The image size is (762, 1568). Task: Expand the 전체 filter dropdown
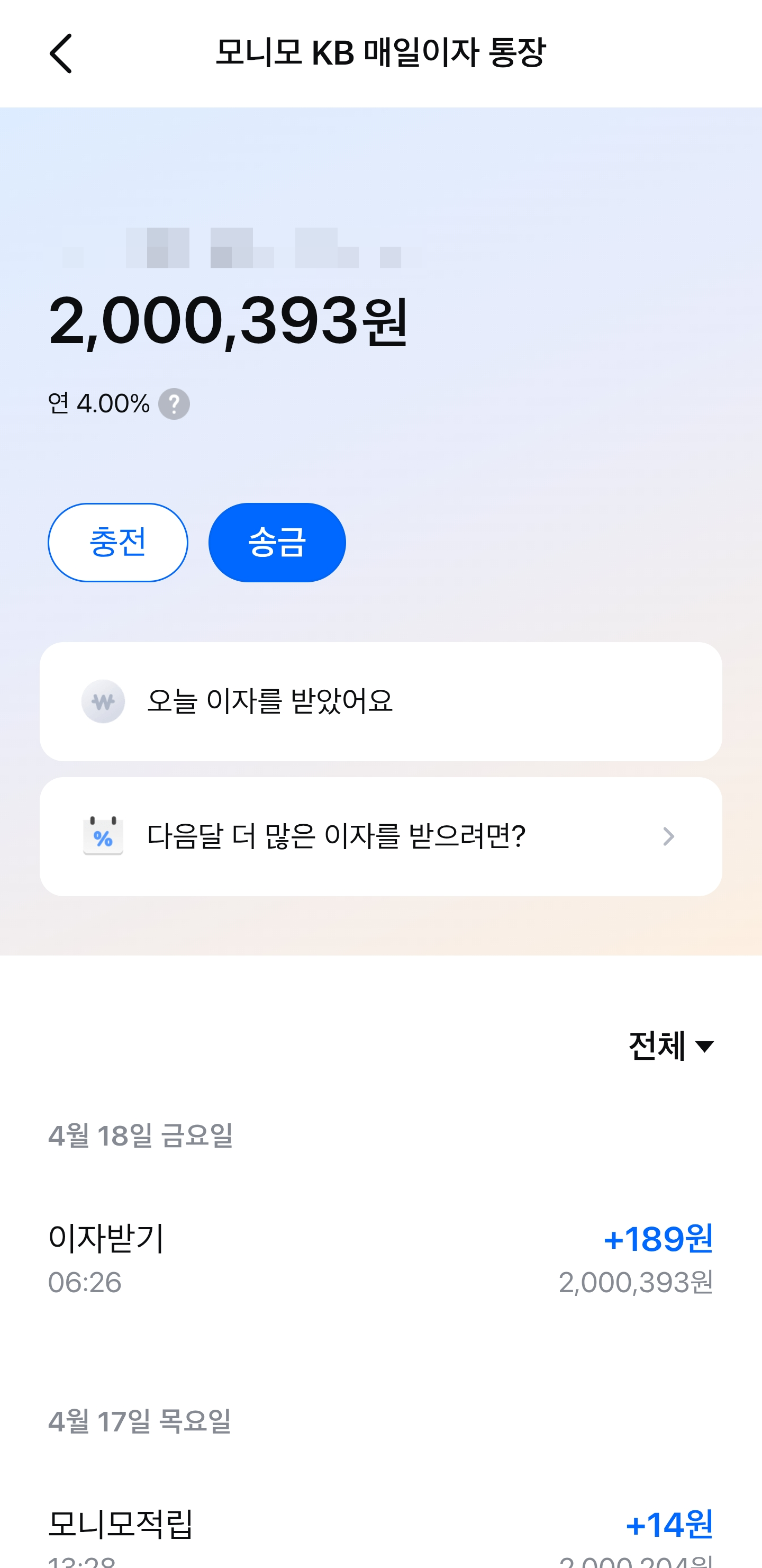[x=672, y=1047]
